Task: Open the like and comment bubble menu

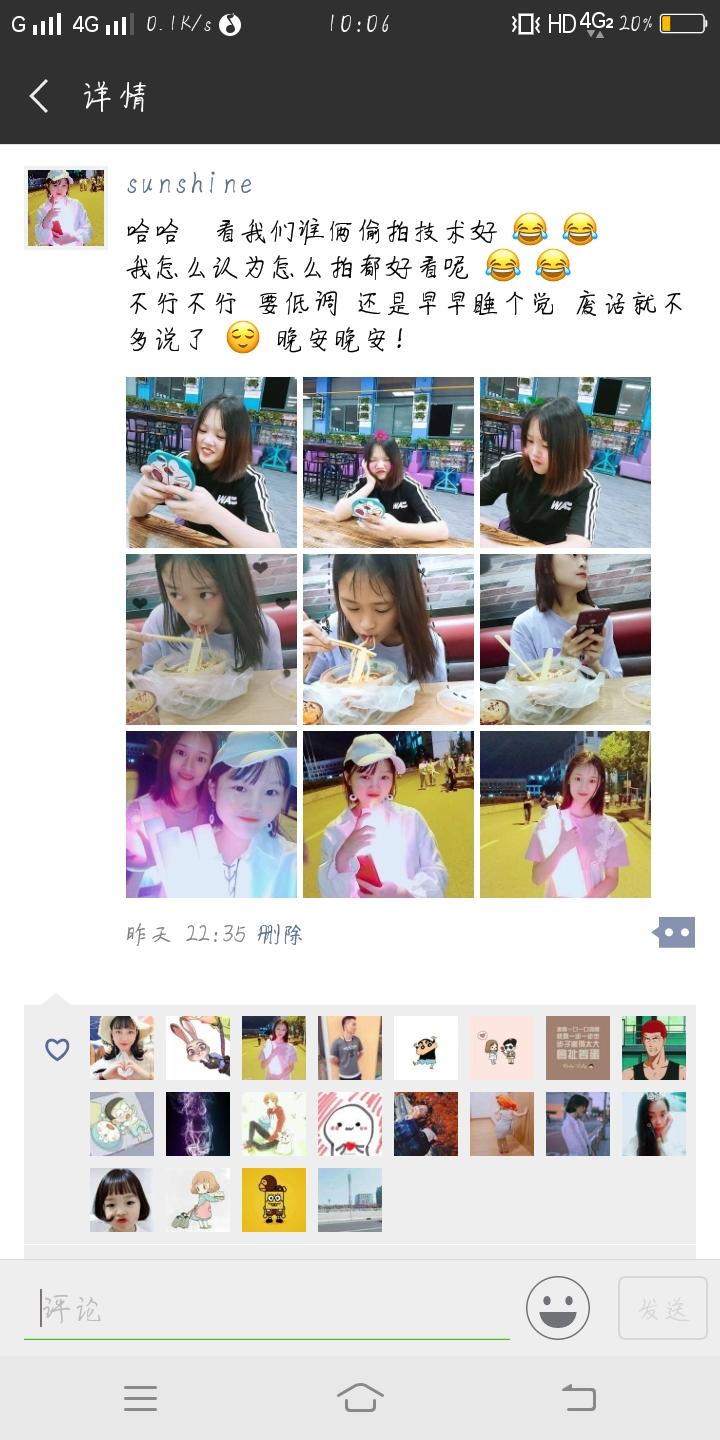Action: pos(675,932)
